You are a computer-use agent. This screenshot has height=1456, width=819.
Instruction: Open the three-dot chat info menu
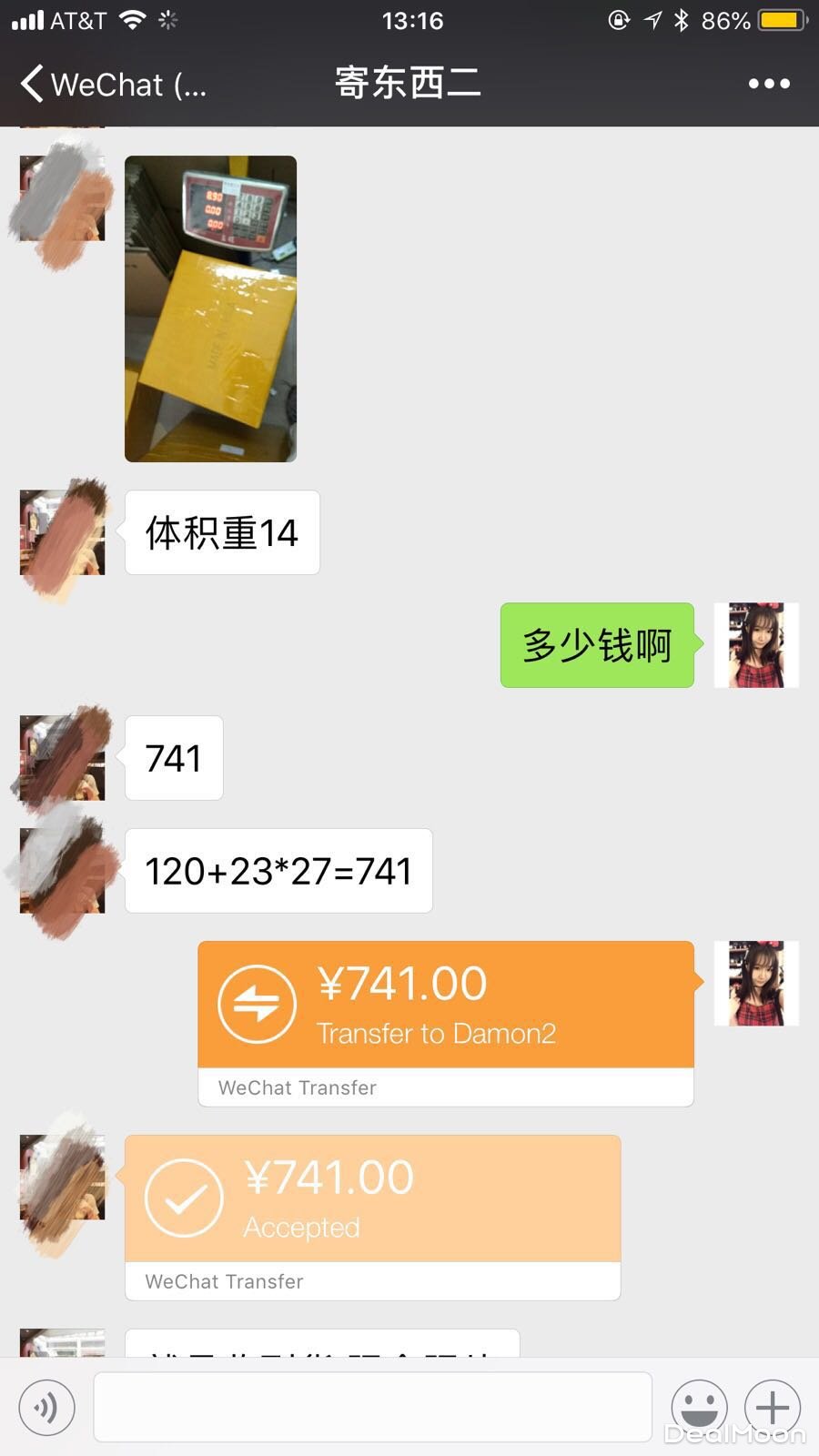(769, 84)
